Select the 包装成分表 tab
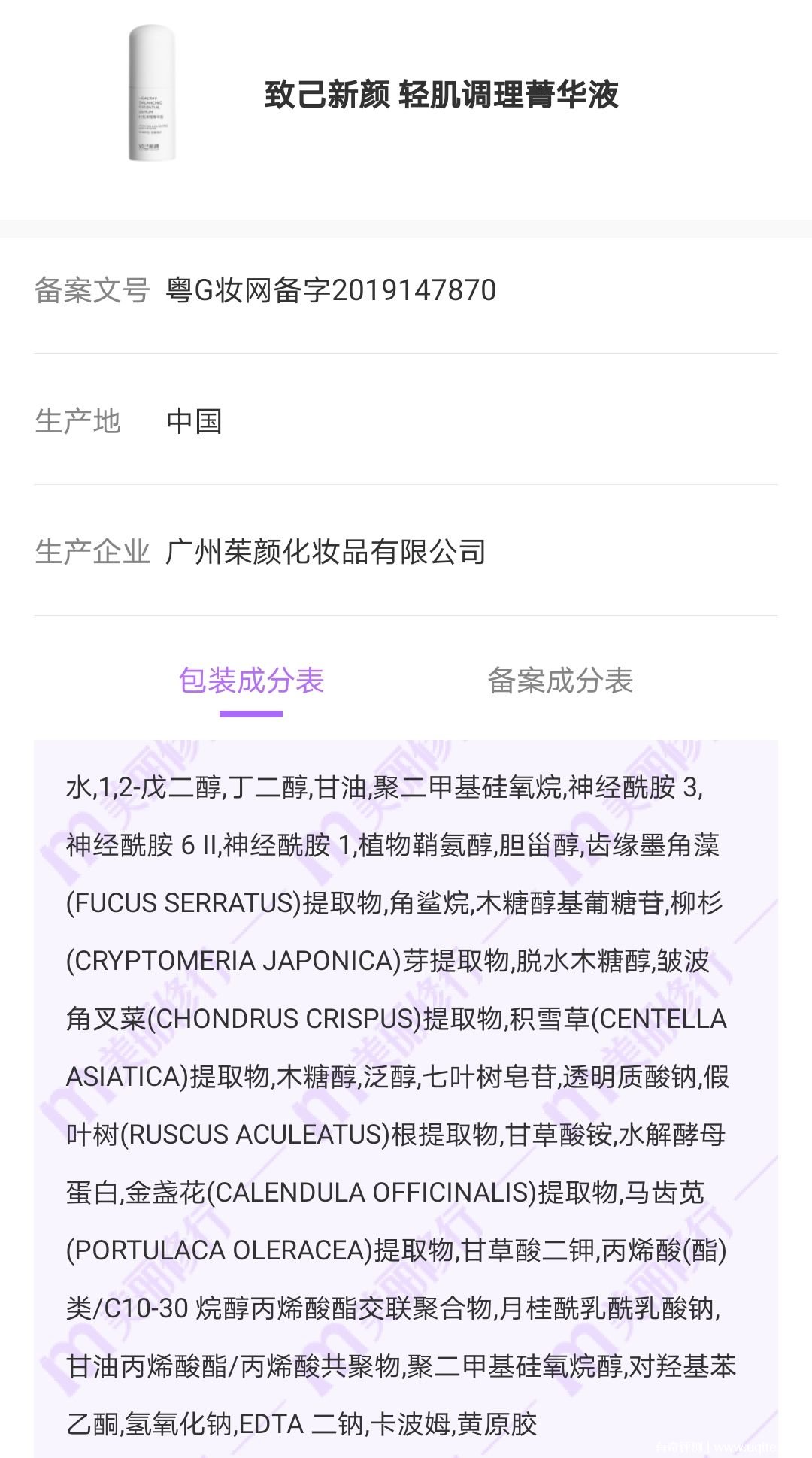 point(251,681)
